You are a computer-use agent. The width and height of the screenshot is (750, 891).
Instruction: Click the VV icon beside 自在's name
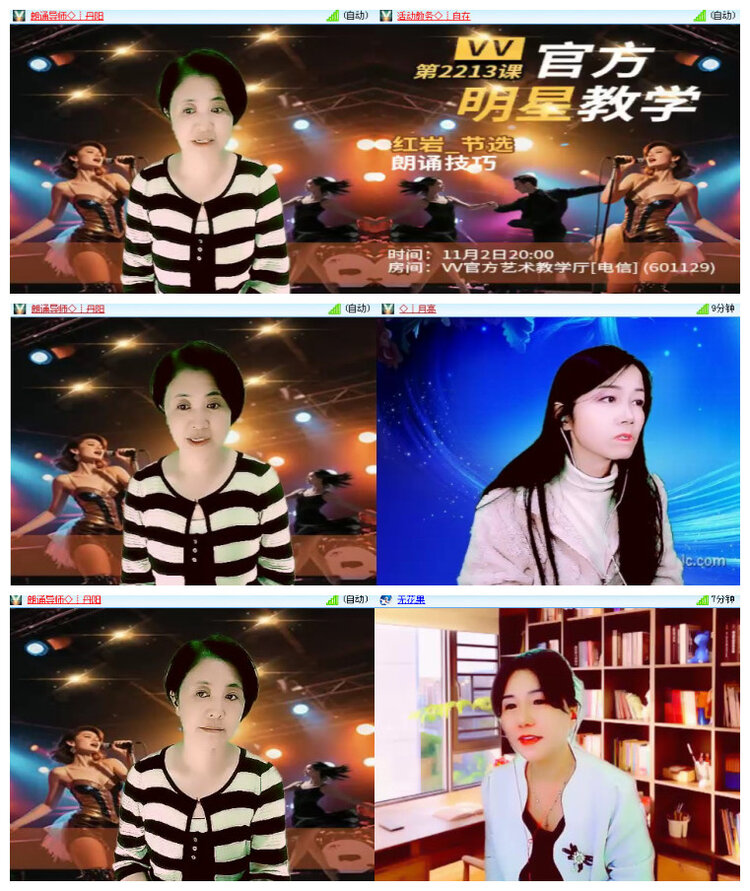(x=385, y=14)
